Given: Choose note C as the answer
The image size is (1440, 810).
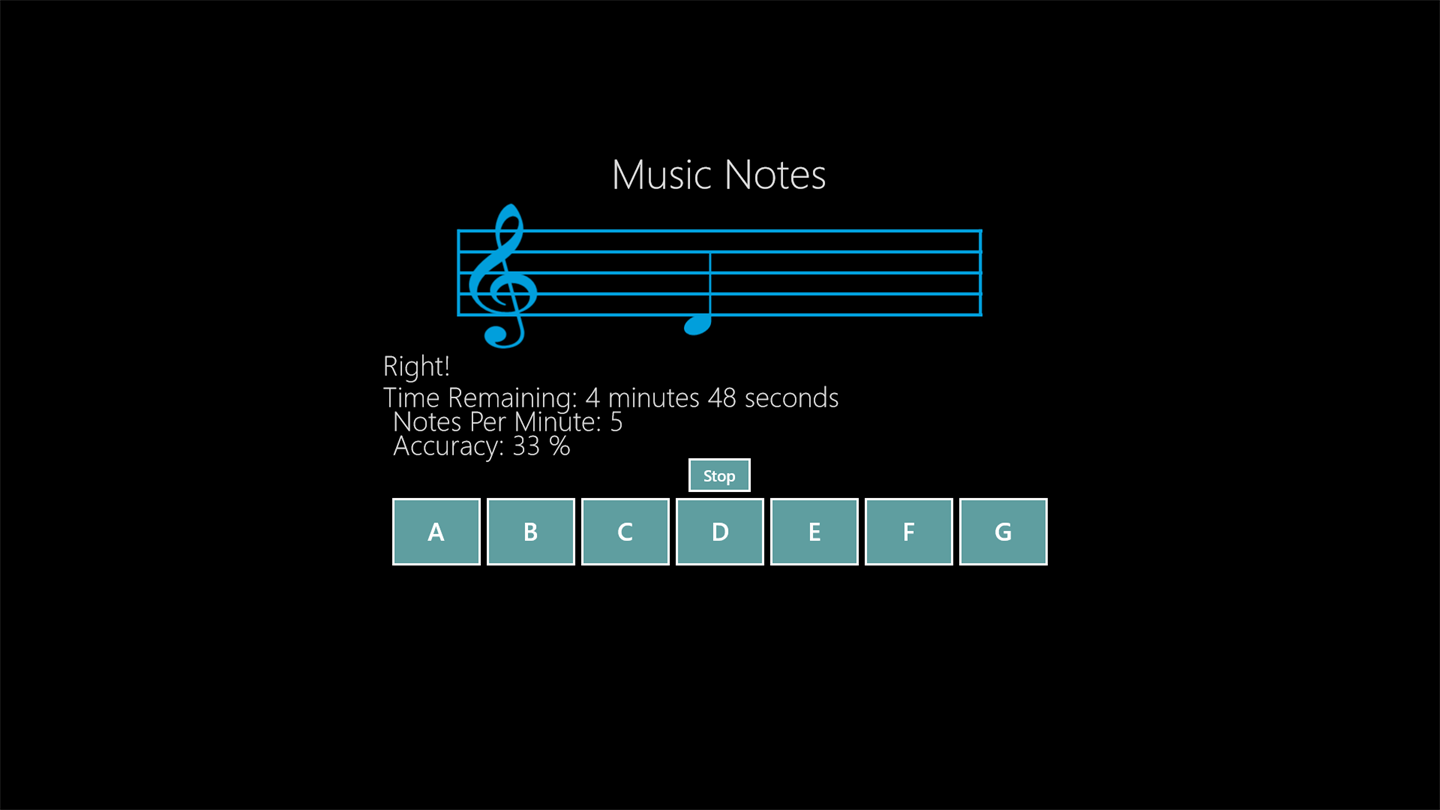Looking at the screenshot, I should [625, 532].
